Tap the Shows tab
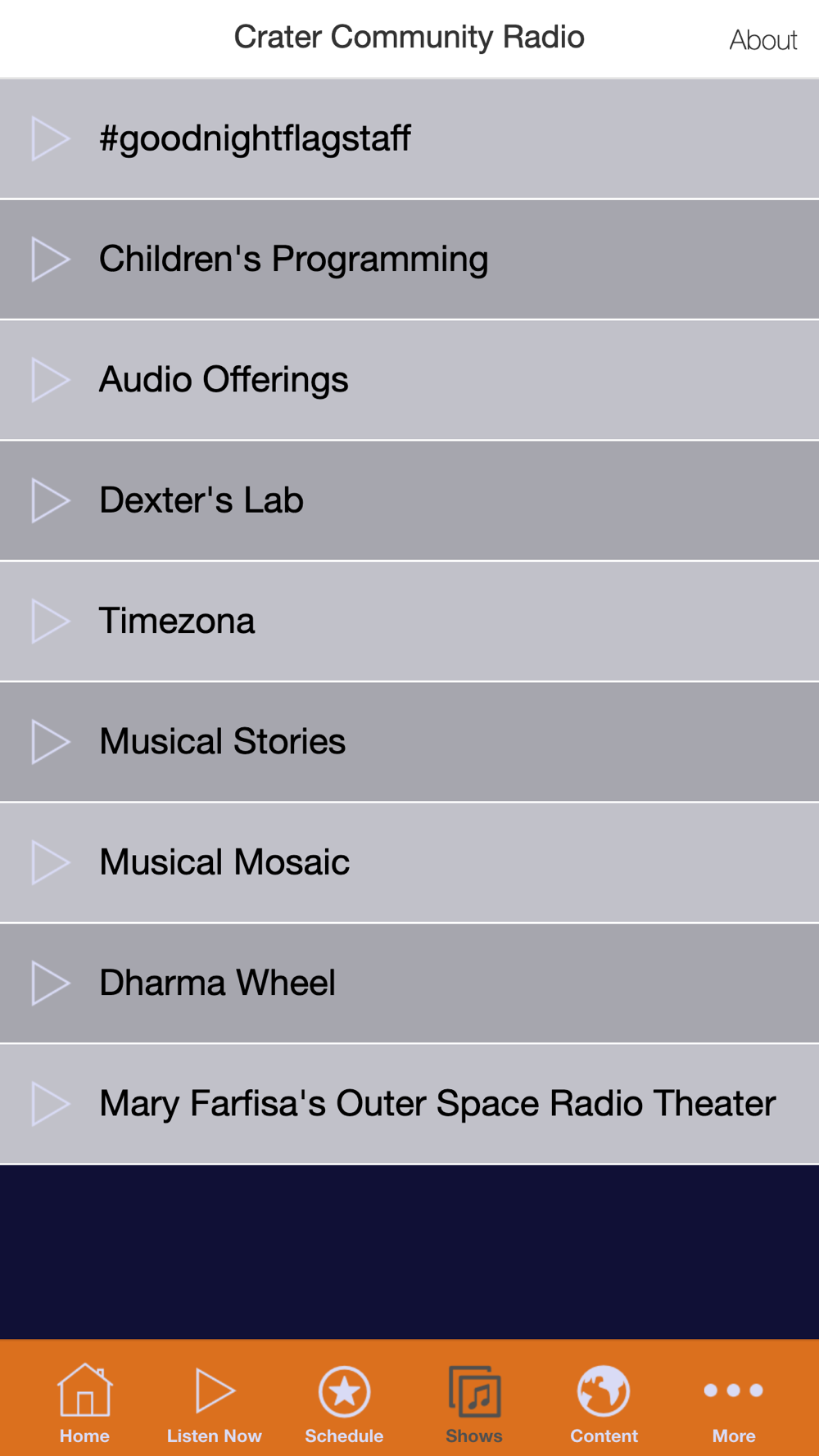The height and width of the screenshot is (1456, 819). 474,1404
